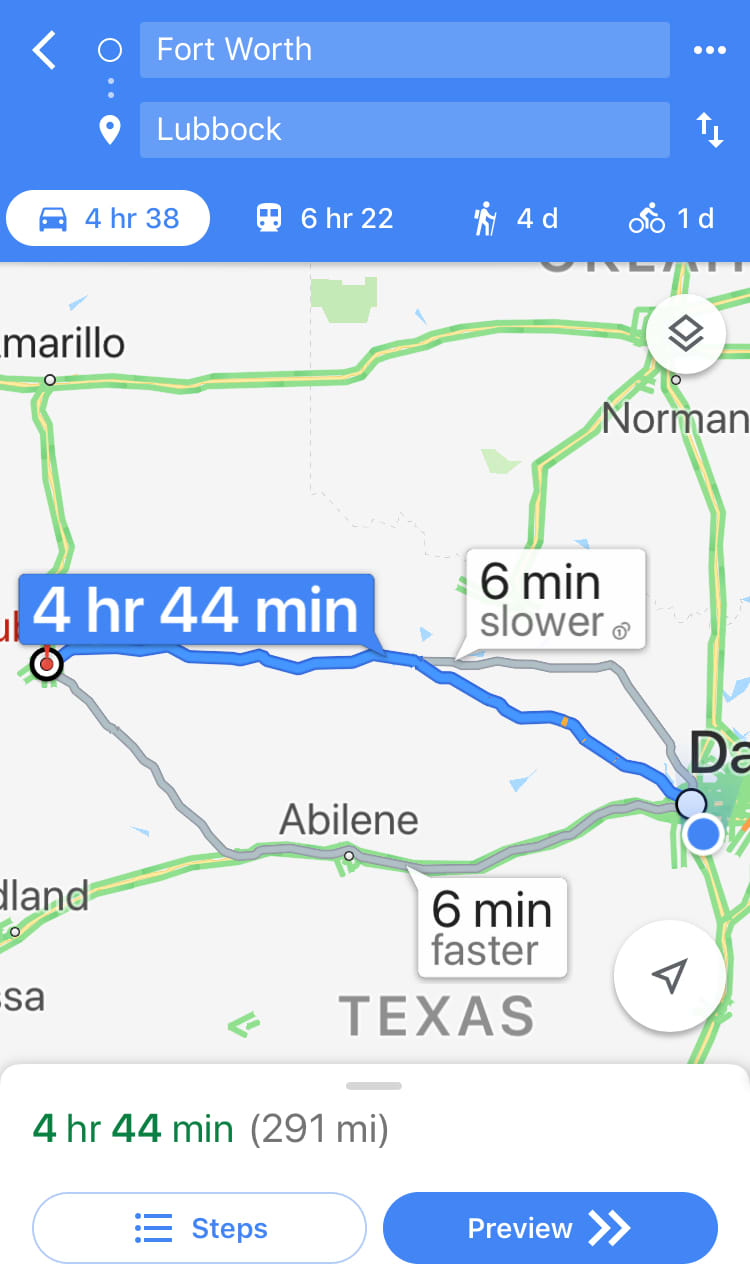
Task: Select the 6 min slower alternate route
Action: click(x=556, y=598)
